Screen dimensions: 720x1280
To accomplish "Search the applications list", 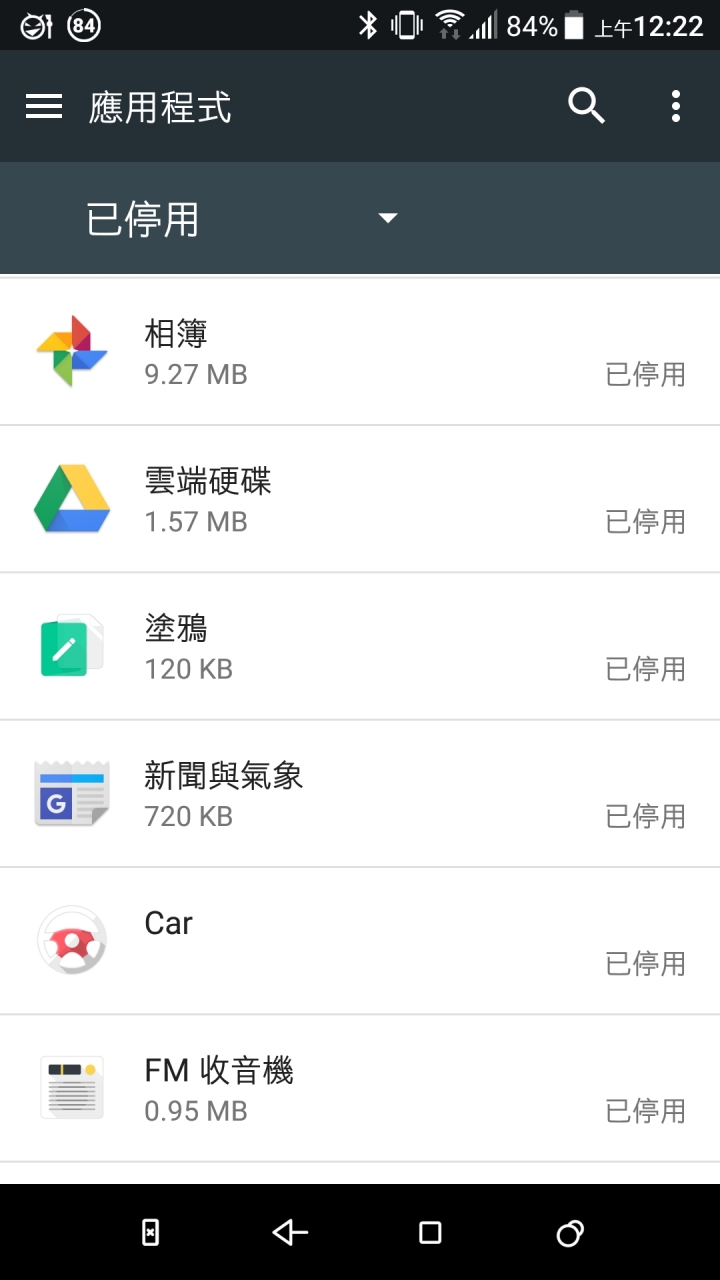I will [x=587, y=105].
